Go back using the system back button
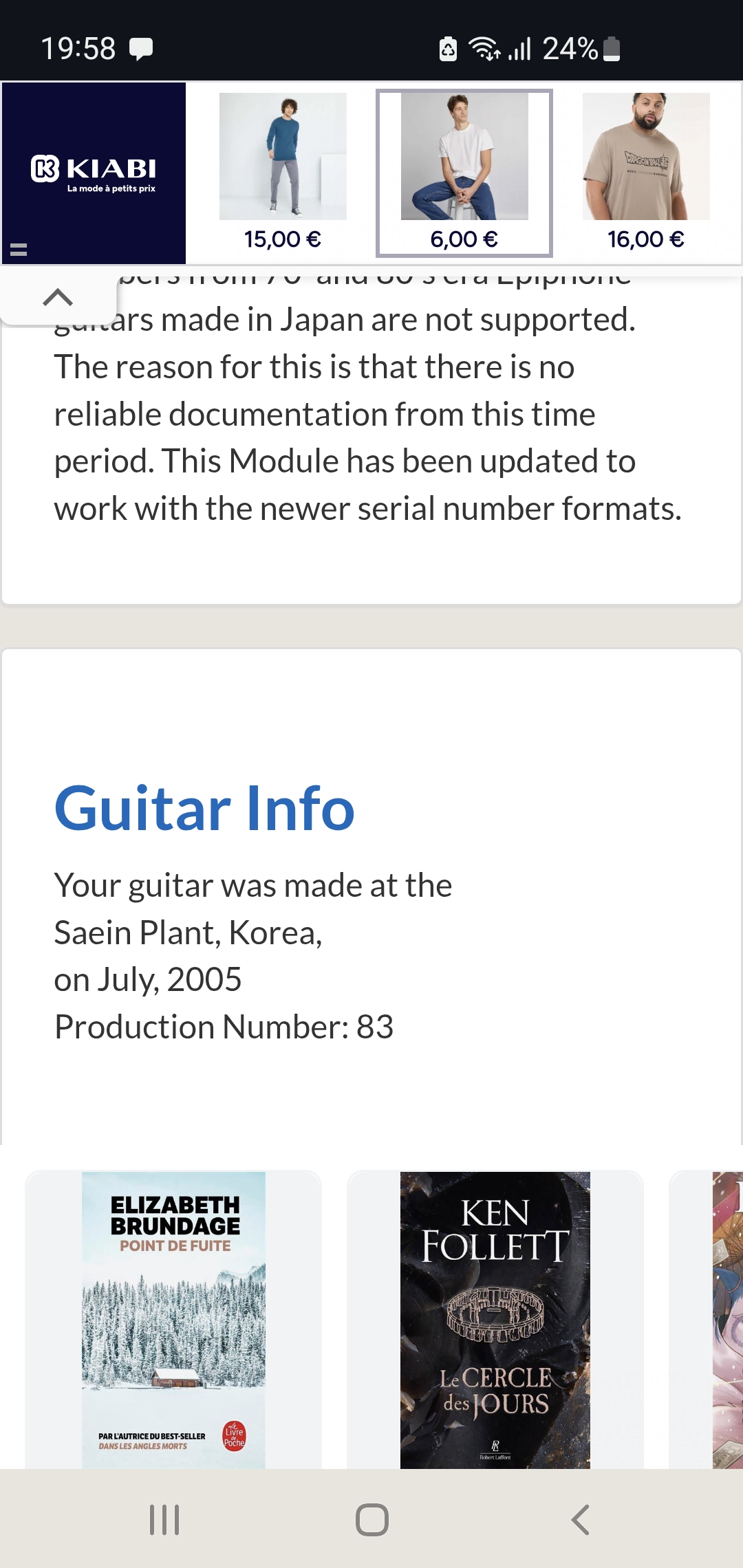The height and width of the screenshot is (1568, 743). pyautogui.click(x=580, y=1520)
